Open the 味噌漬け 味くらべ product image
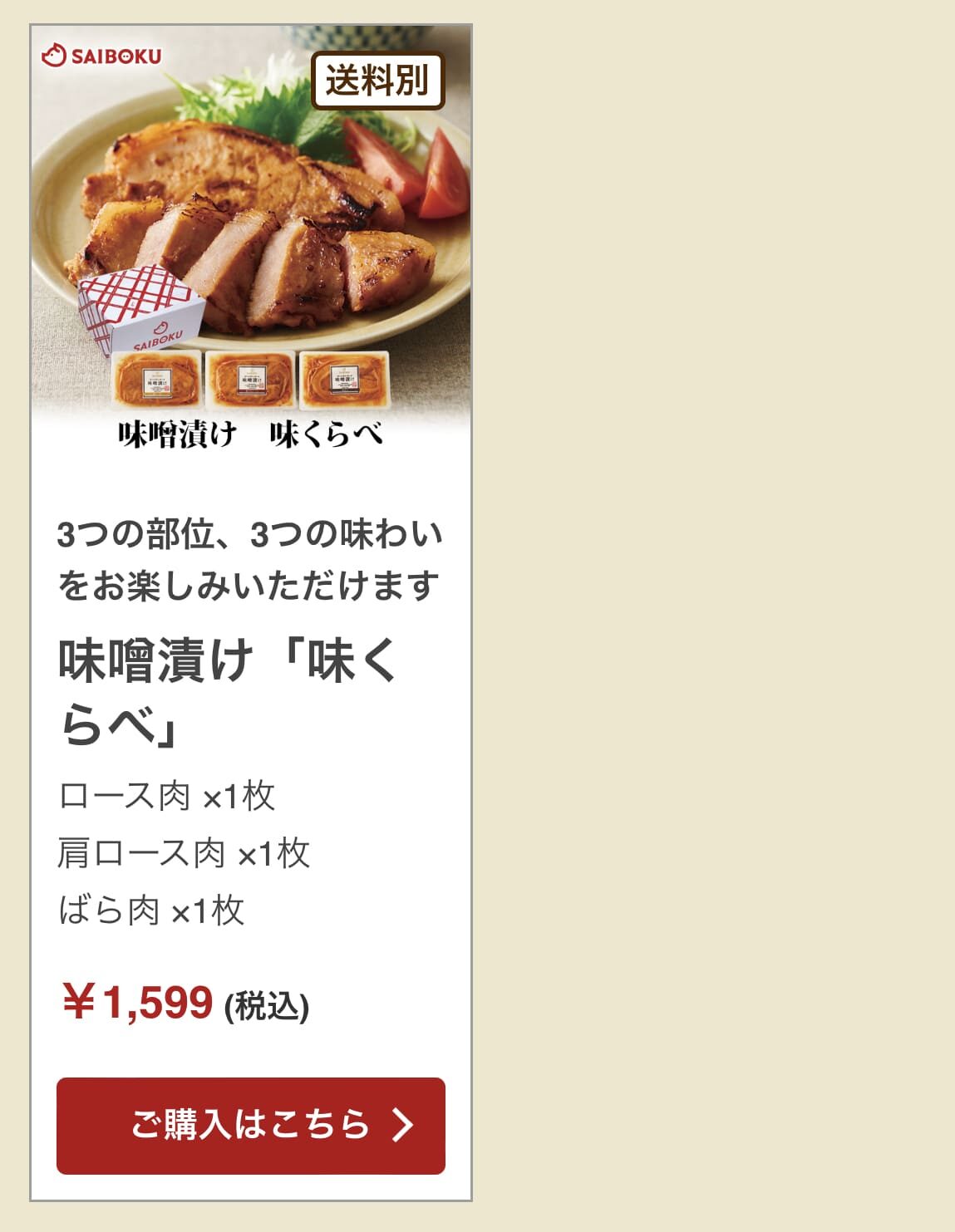The width and height of the screenshot is (955, 1232). click(x=250, y=241)
